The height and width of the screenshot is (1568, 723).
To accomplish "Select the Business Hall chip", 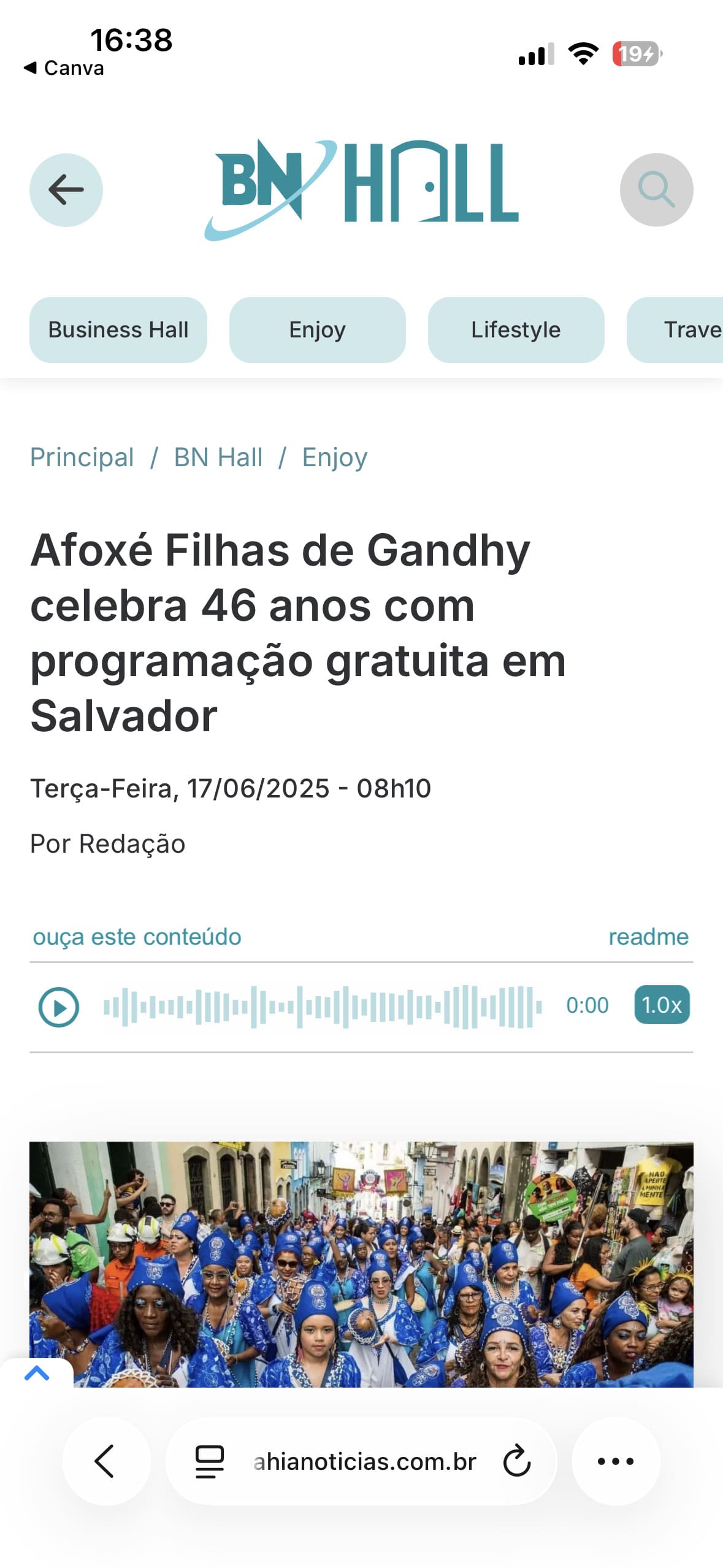I will coord(118,330).
